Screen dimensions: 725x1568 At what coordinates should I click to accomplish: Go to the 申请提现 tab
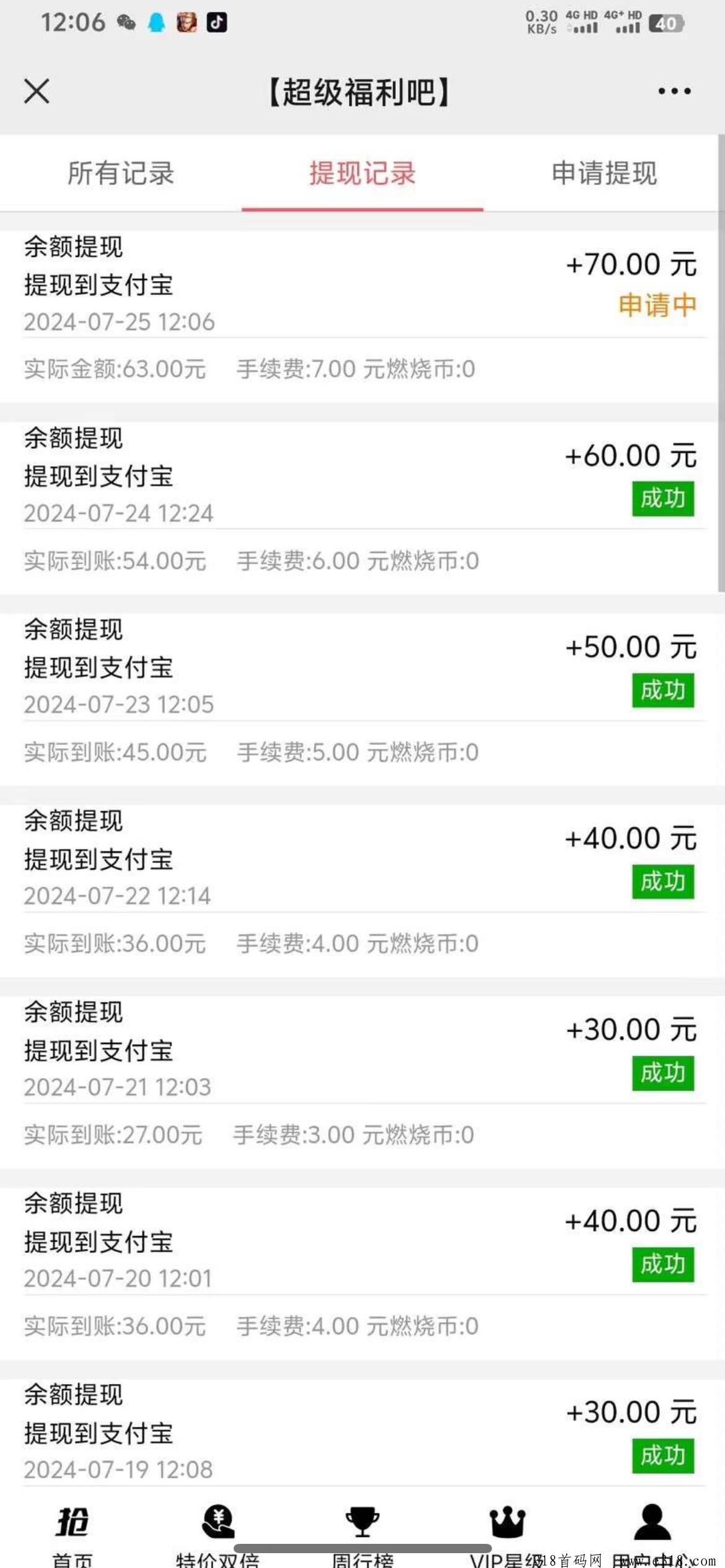point(604,173)
